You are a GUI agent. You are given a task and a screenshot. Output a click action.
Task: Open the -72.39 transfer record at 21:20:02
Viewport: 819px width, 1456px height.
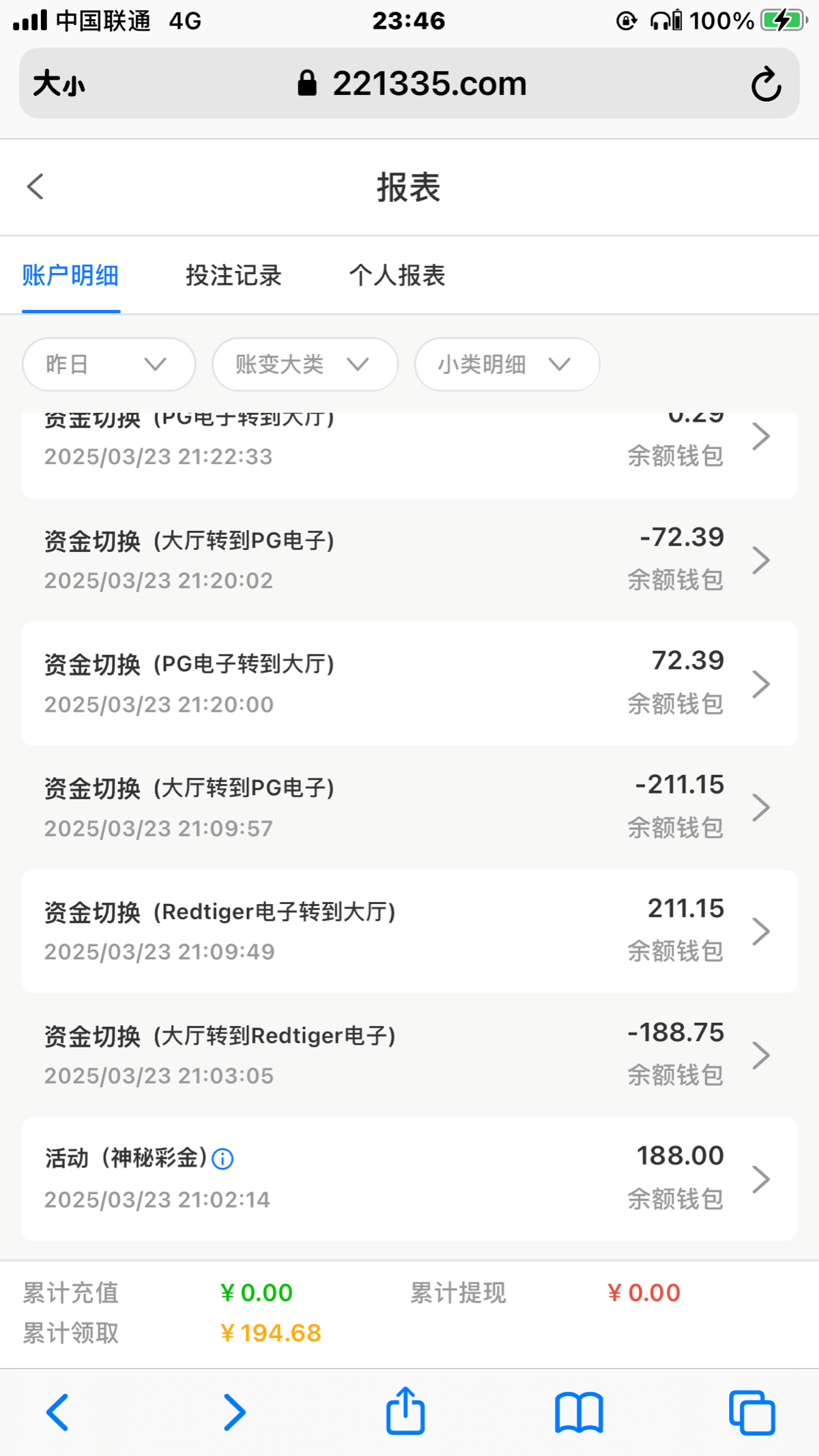409,559
